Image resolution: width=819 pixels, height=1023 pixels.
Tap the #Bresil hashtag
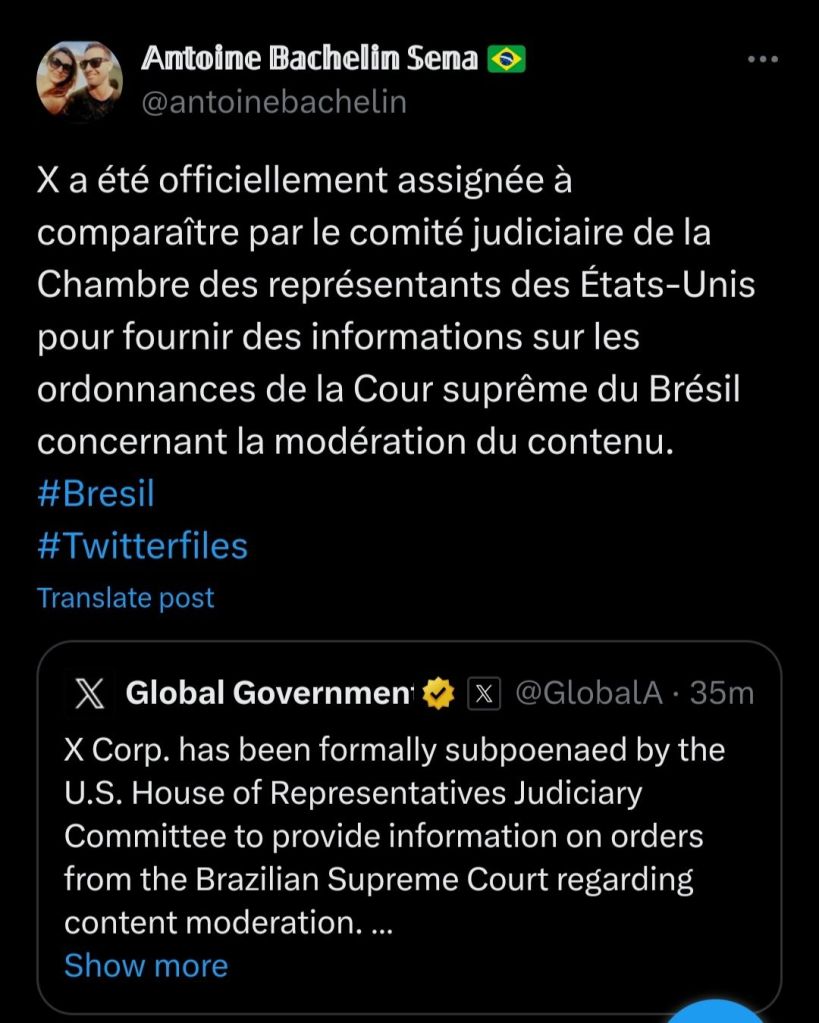click(x=95, y=494)
